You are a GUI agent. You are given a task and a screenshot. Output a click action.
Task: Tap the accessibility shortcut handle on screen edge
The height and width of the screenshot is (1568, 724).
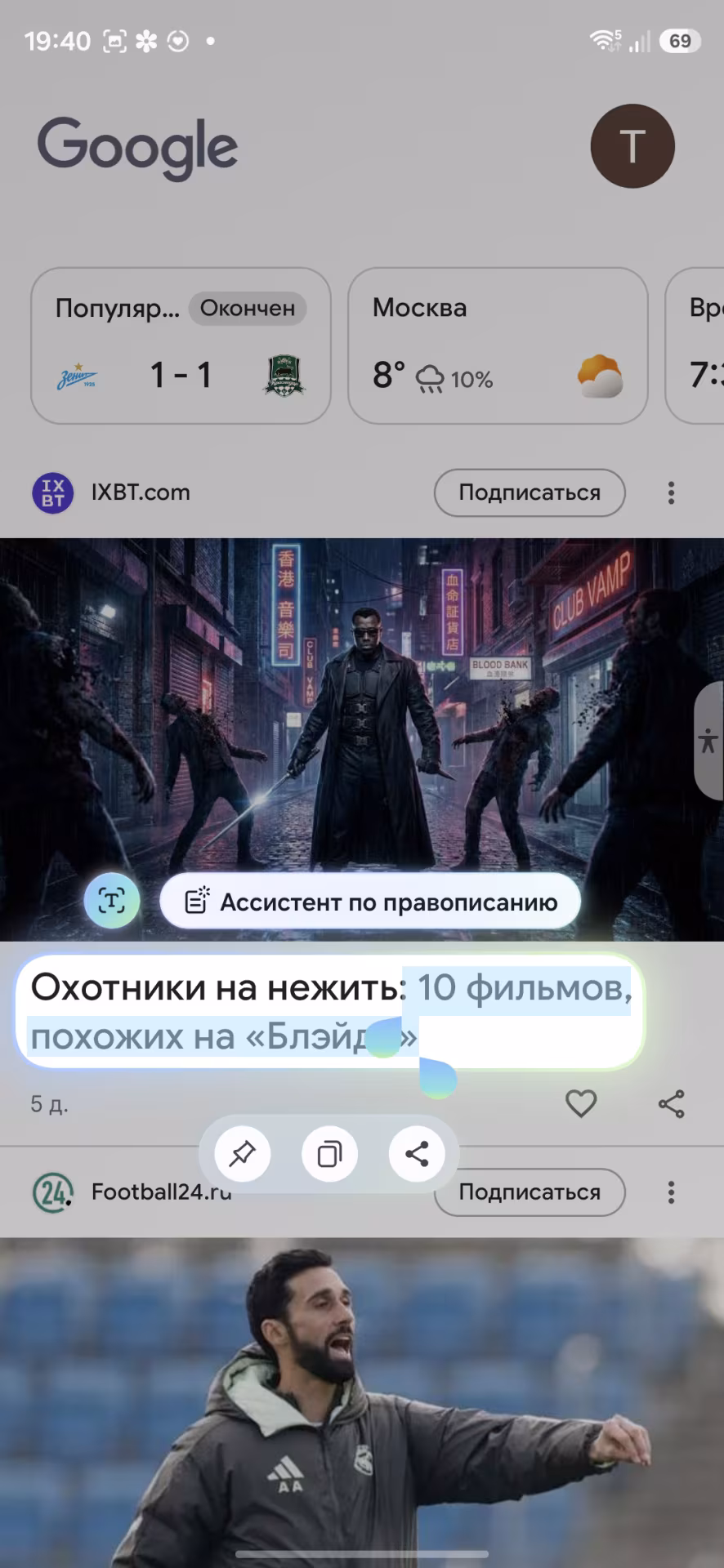pyautogui.click(x=708, y=742)
